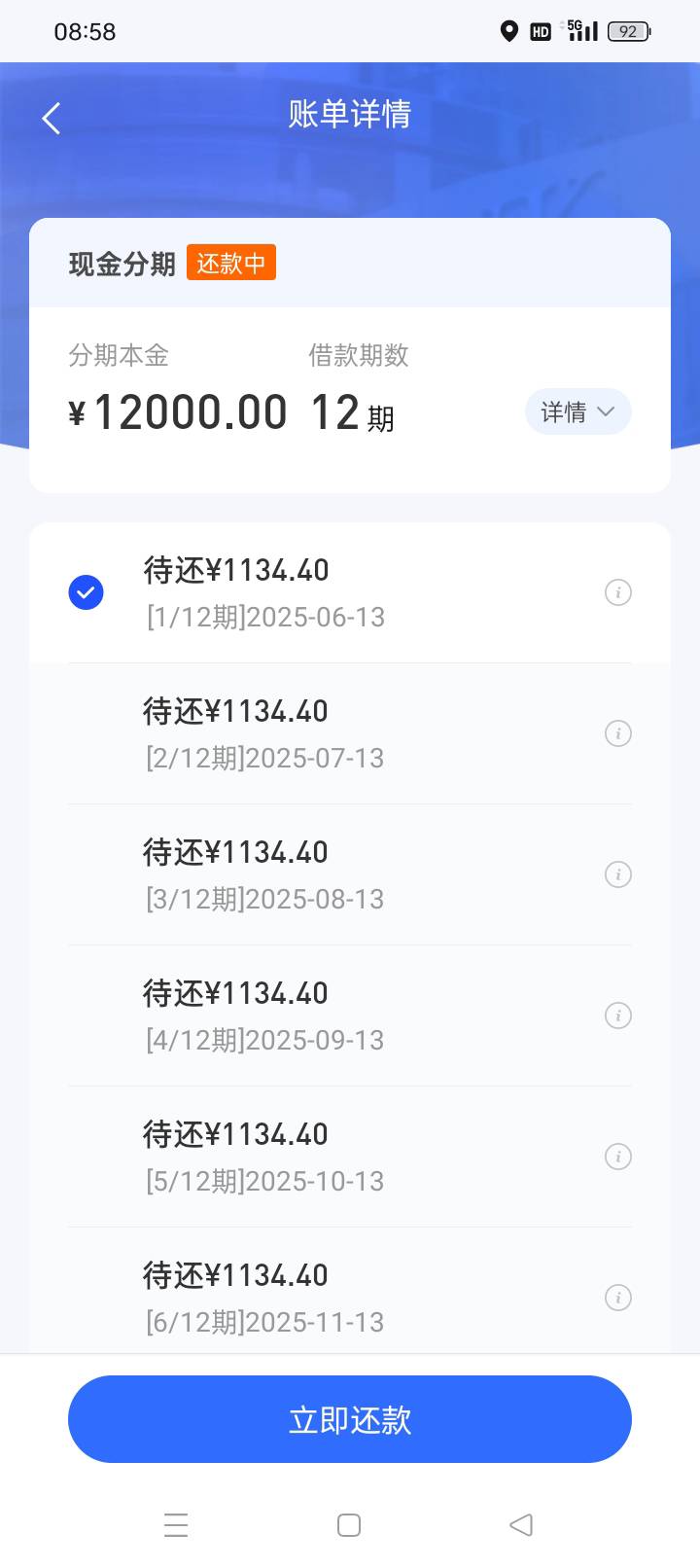This screenshot has width=700, height=1568.
Task: Open the system recent apps menu
Action: (x=176, y=1524)
